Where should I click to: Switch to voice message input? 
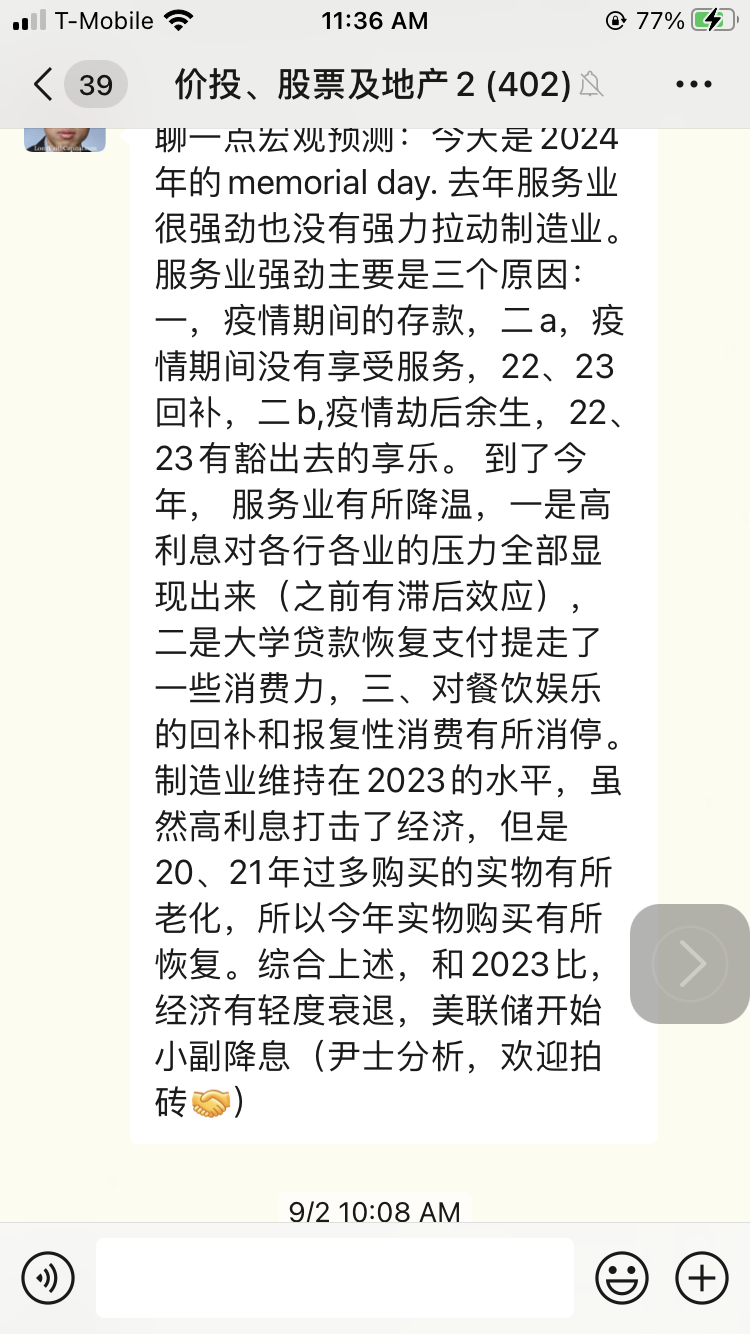[48, 1278]
